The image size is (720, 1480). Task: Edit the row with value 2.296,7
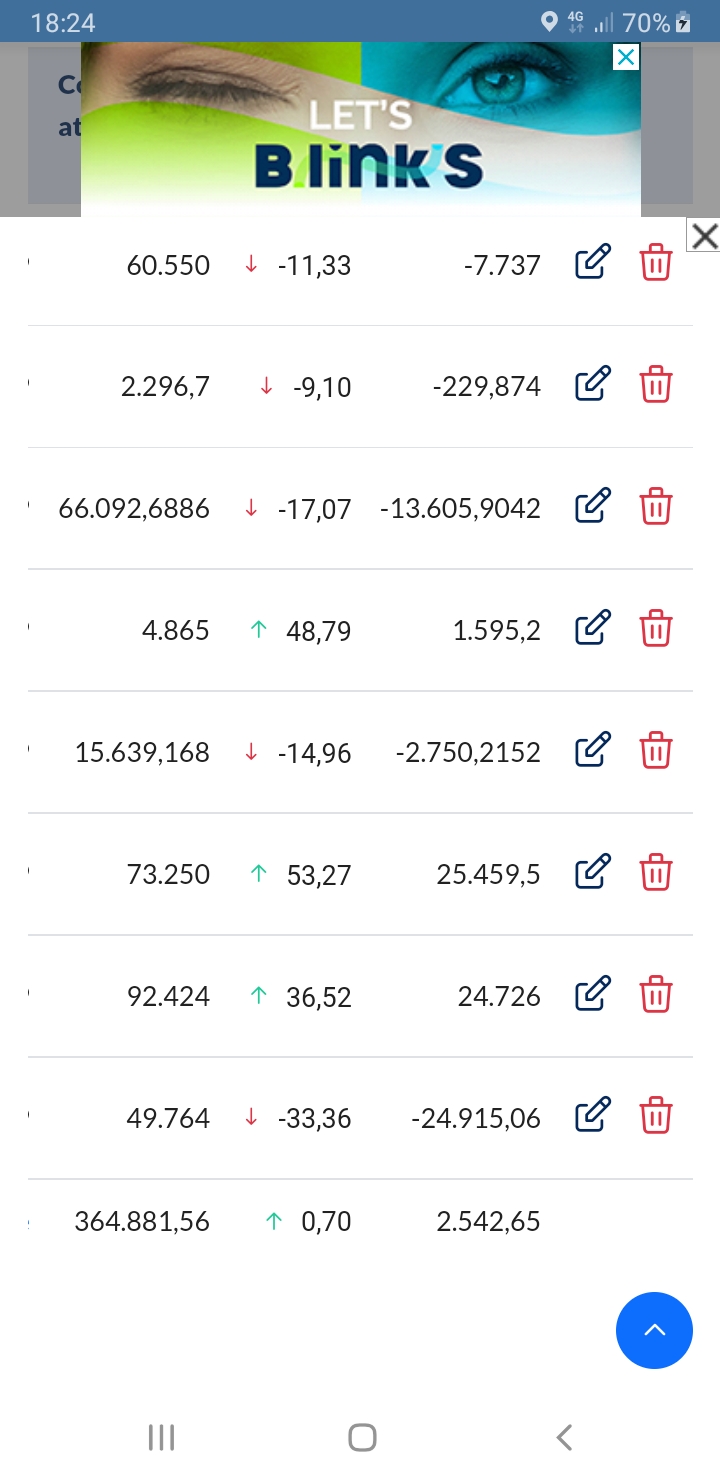[x=592, y=385]
